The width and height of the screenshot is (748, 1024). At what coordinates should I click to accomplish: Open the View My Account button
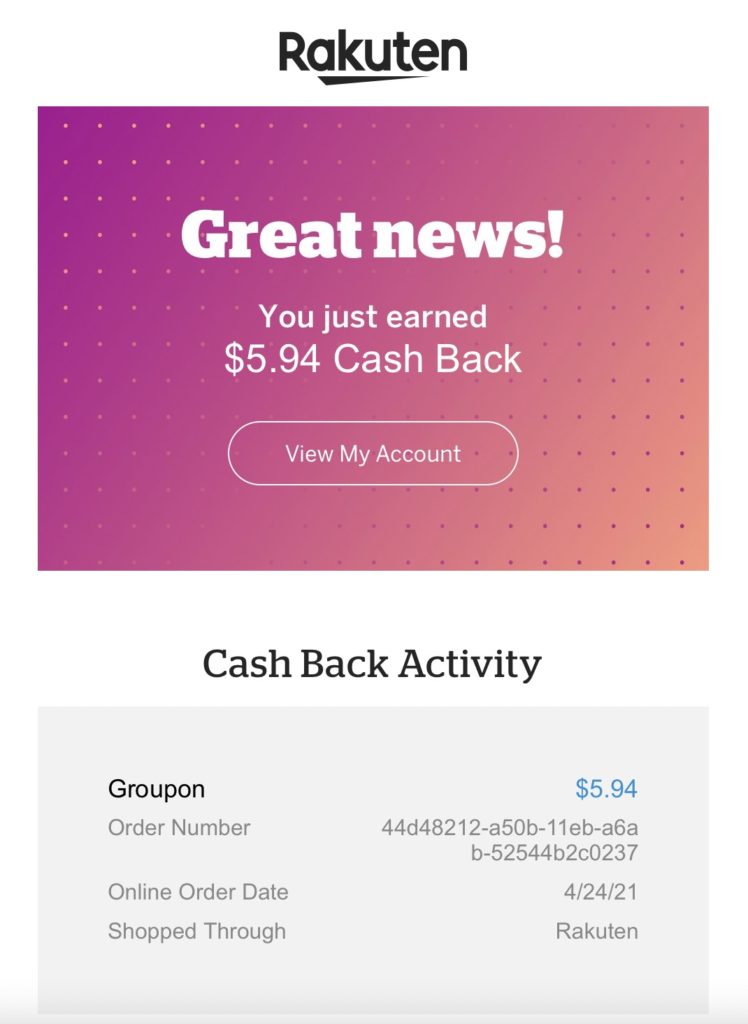(x=373, y=453)
